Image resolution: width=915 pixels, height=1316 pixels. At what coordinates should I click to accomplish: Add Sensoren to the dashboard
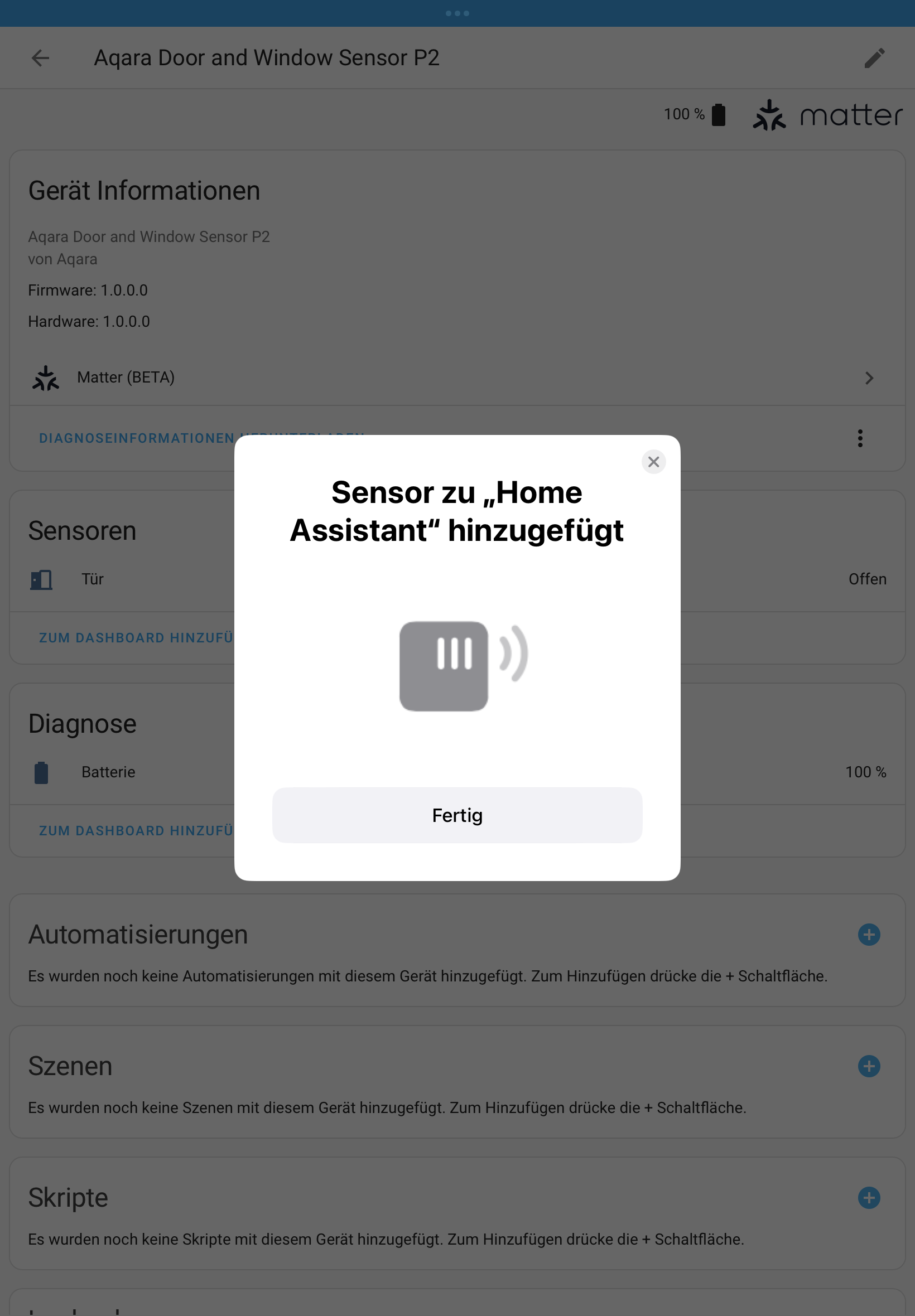[x=136, y=638]
